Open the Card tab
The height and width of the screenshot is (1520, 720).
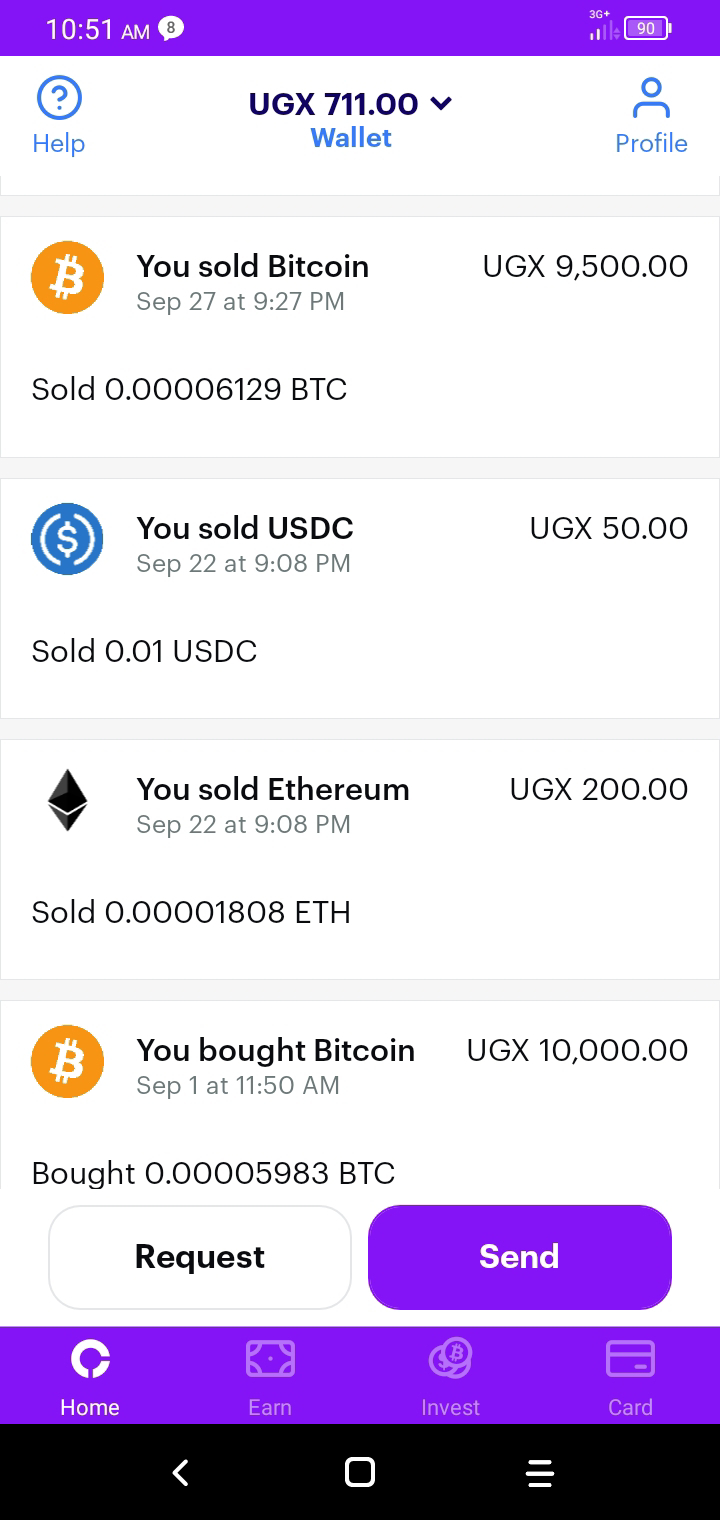(630, 1377)
